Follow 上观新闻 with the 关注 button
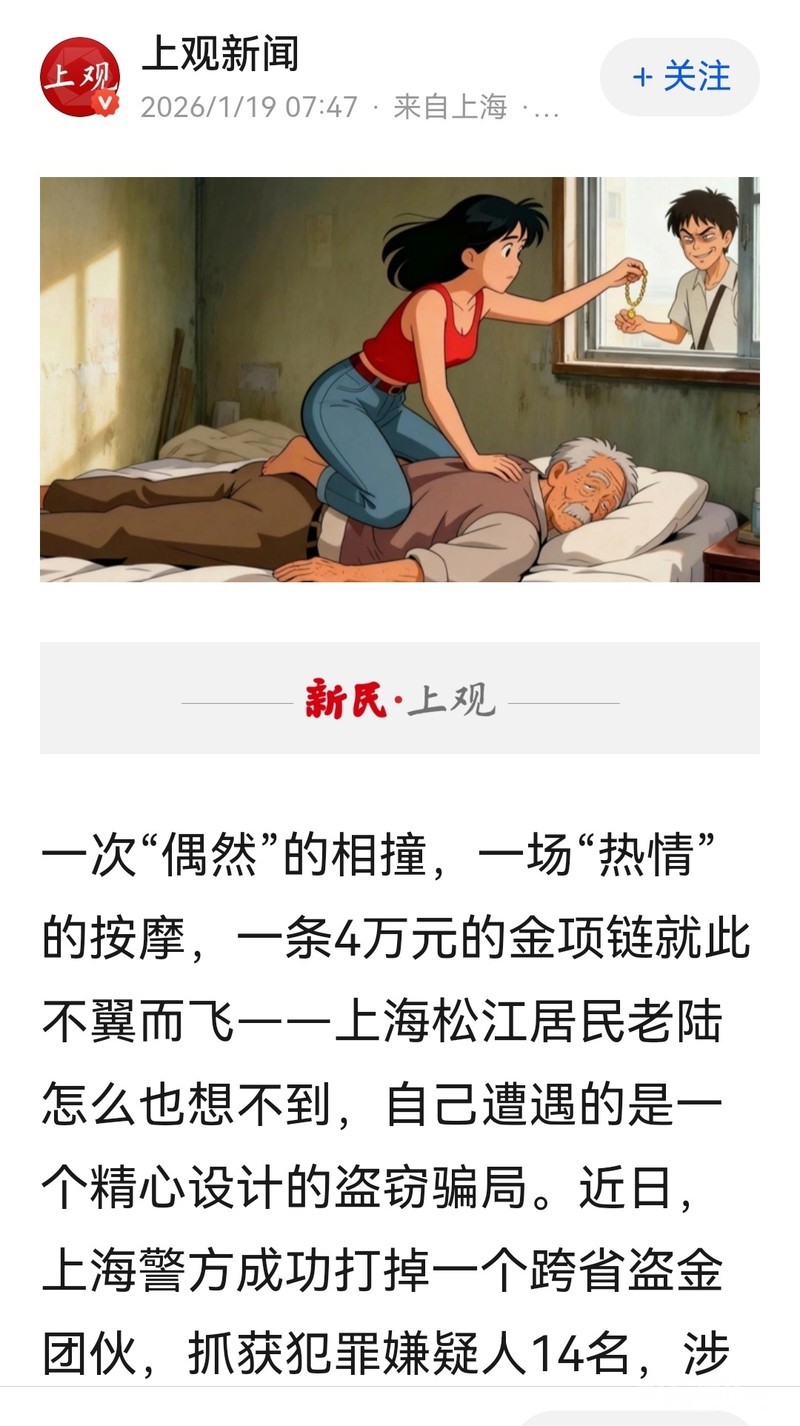This screenshot has height=1426, width=800. coord(680,77)
